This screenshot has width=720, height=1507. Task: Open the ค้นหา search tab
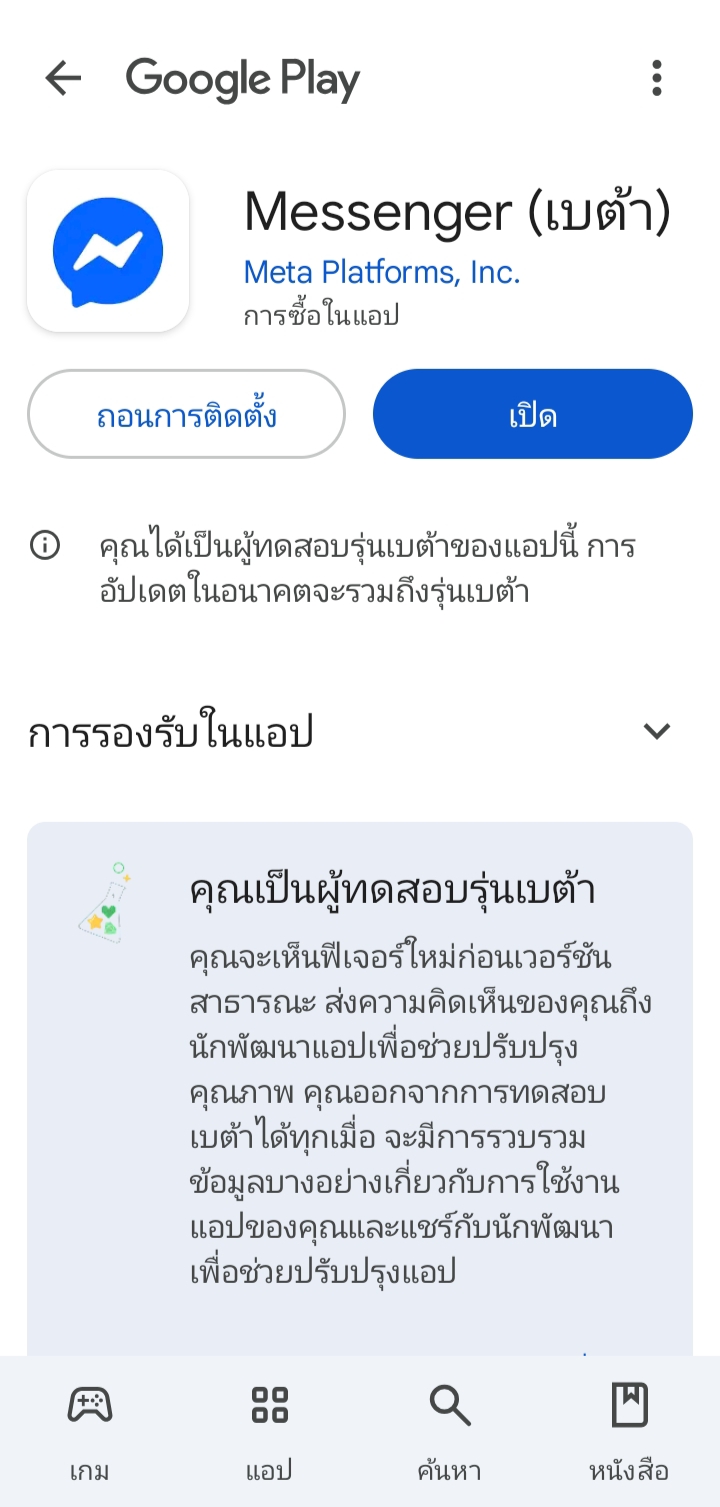[x=449, y=1432]
